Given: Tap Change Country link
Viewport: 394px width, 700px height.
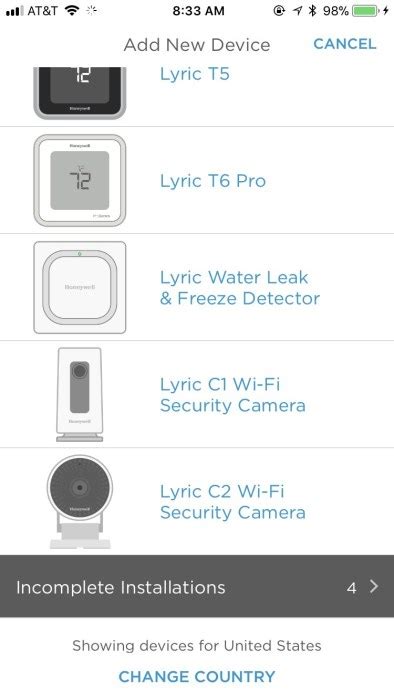Looking at the screenshot, I should click(x=197, y=676).
